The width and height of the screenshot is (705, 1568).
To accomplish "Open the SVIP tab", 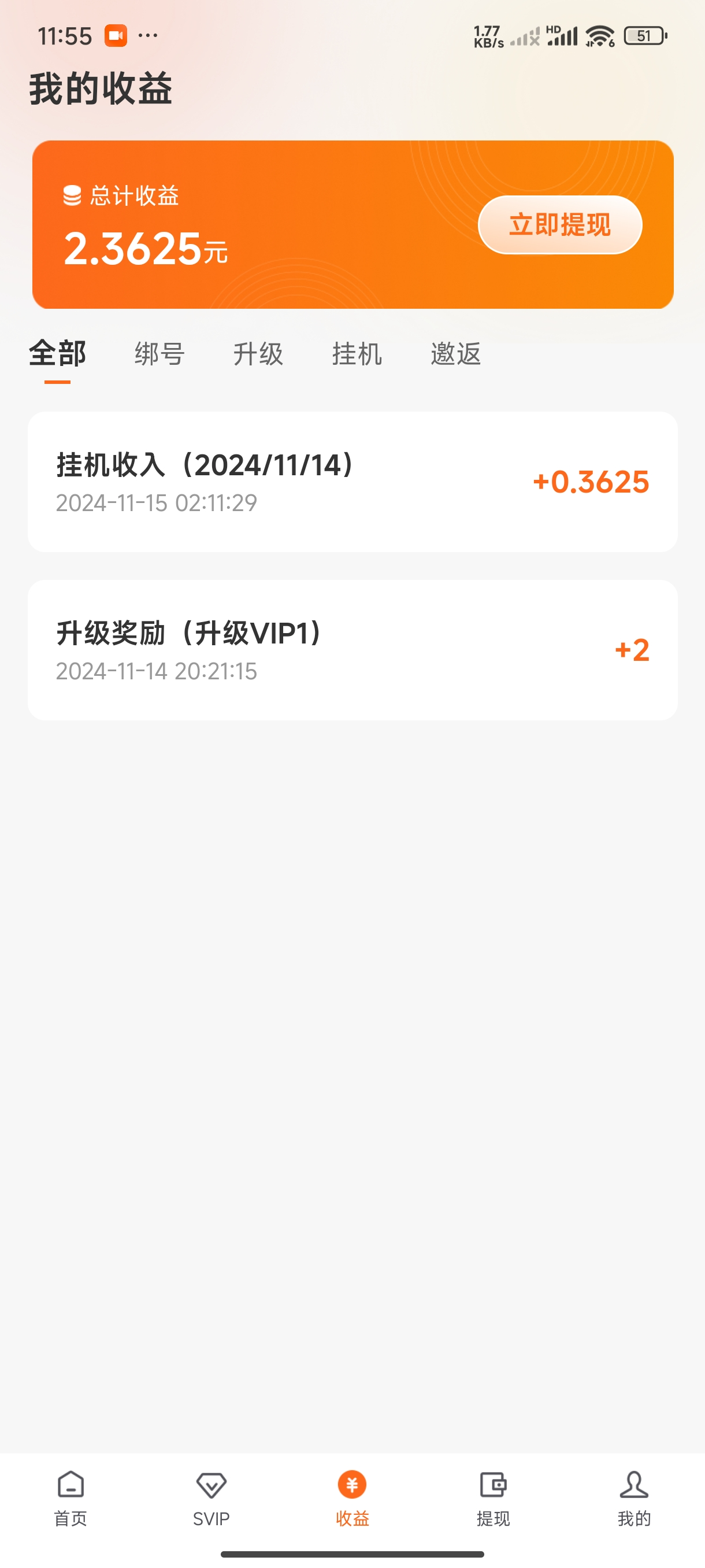I will pyautogui.click(x=211, y=1500).
